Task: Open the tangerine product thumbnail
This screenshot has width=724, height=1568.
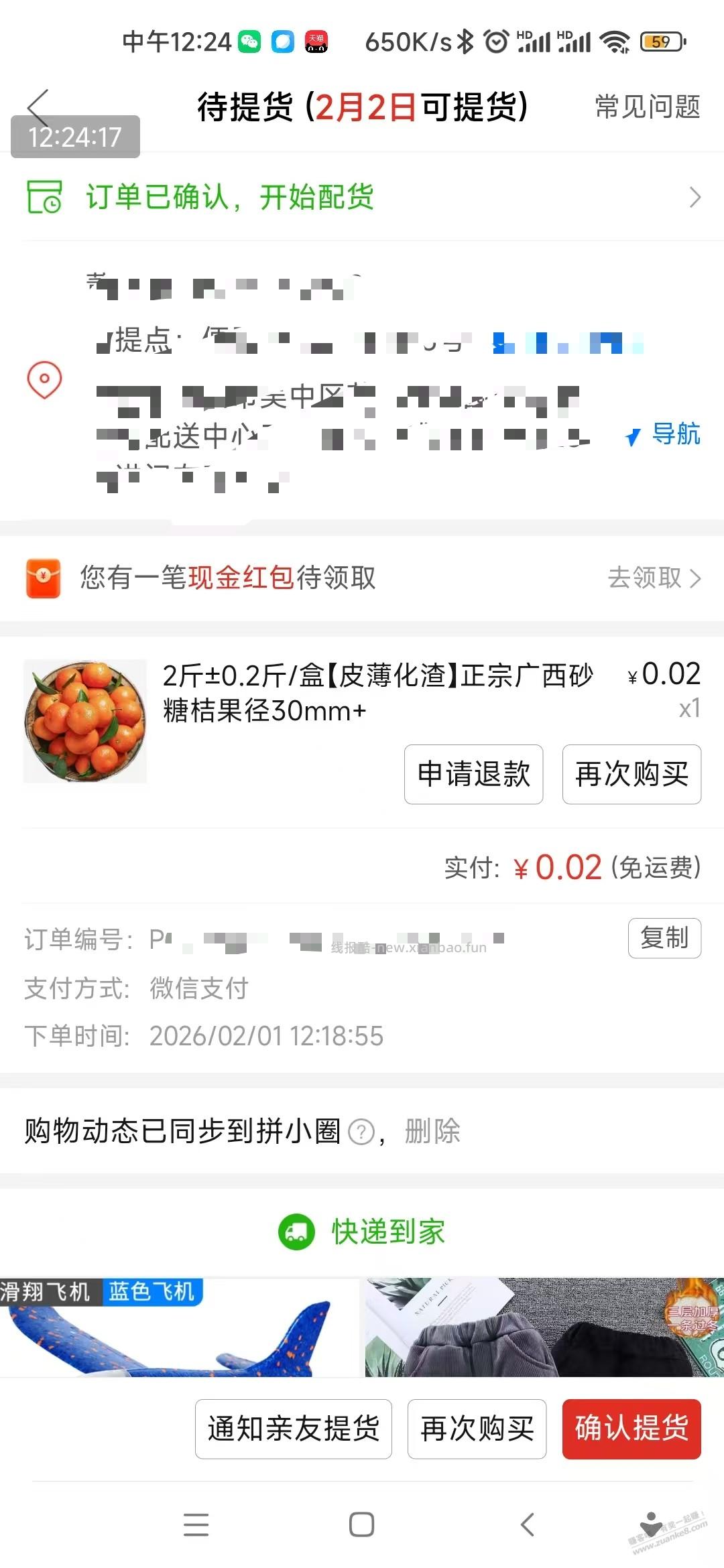Action: (86, 720)
